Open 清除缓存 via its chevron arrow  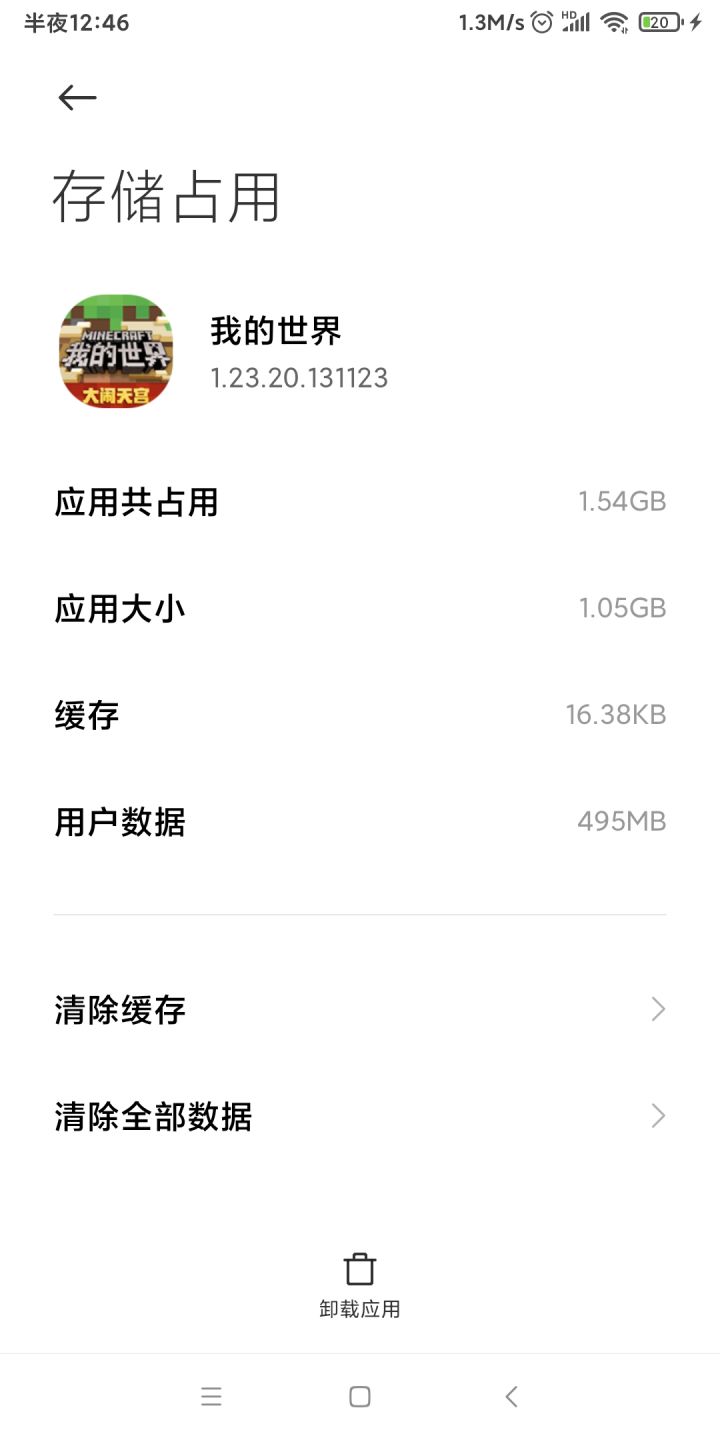coord(657,1010)
